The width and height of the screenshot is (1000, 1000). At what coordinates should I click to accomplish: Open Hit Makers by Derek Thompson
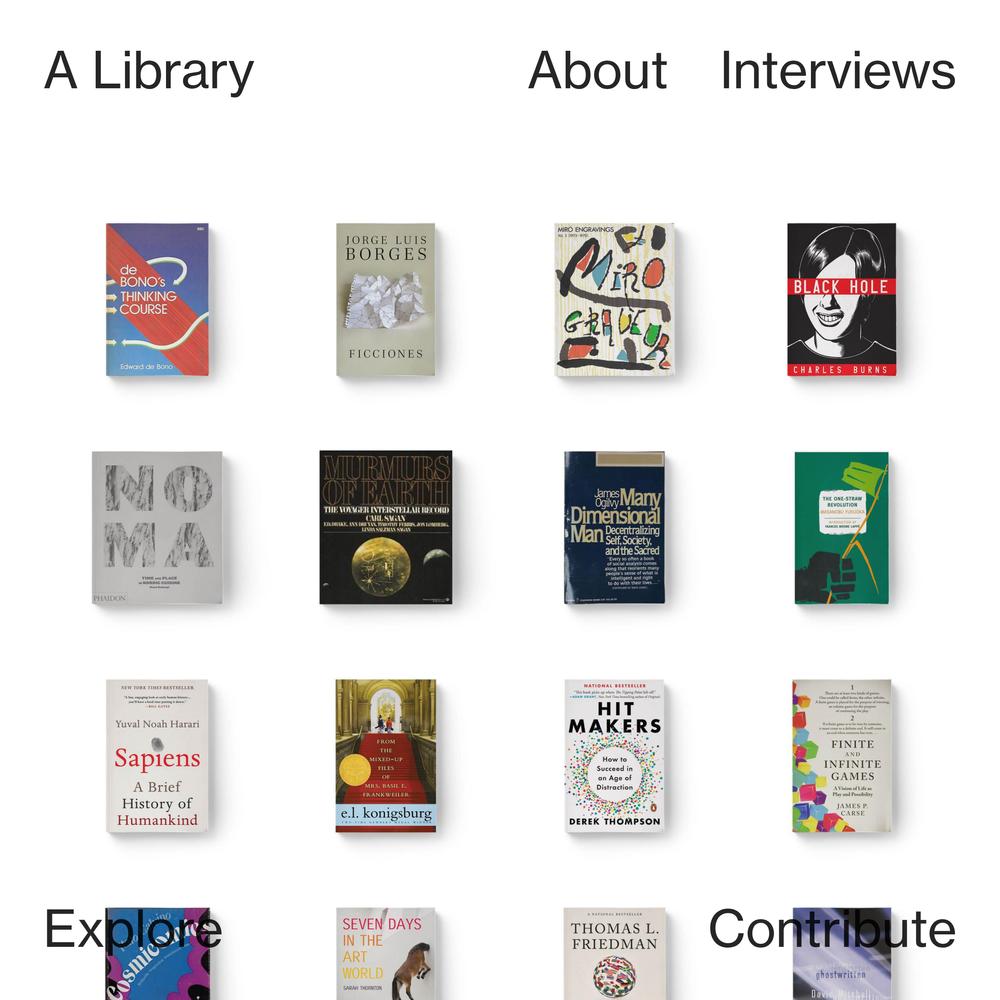click(x=614, y=755)
